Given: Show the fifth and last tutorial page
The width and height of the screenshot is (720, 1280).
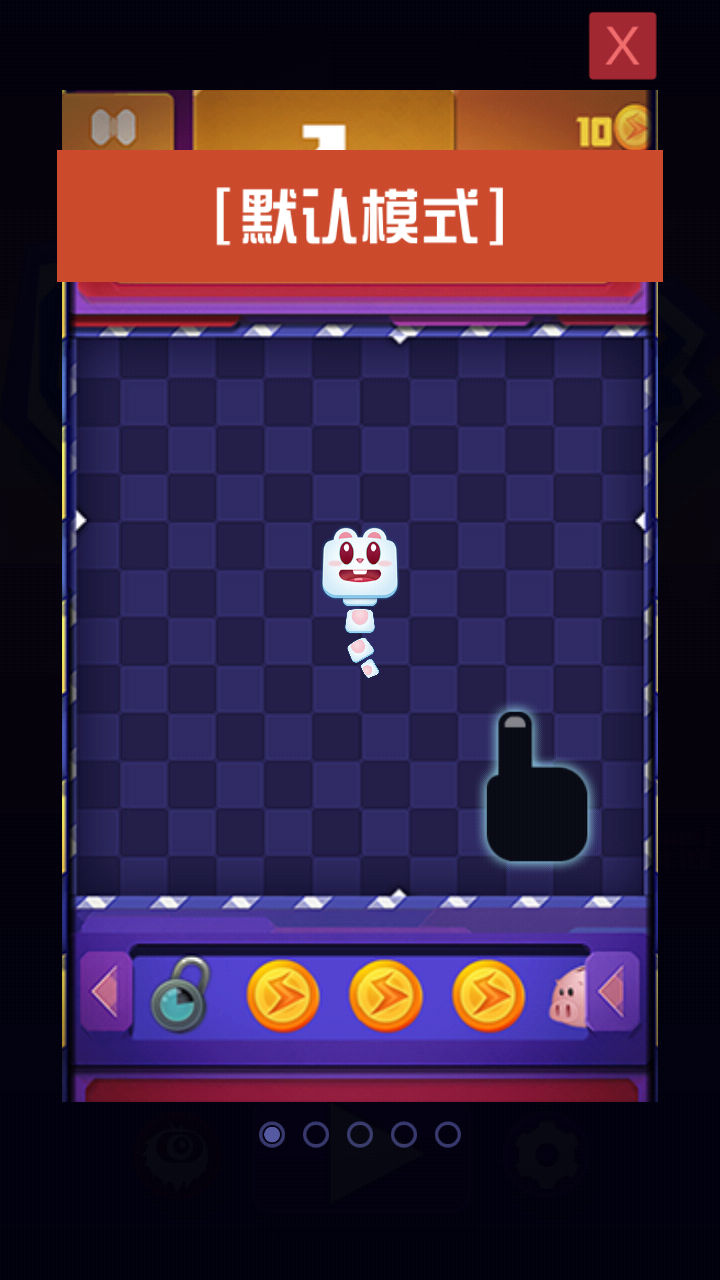Looking at the screenshot, I should click(448, 1134).
